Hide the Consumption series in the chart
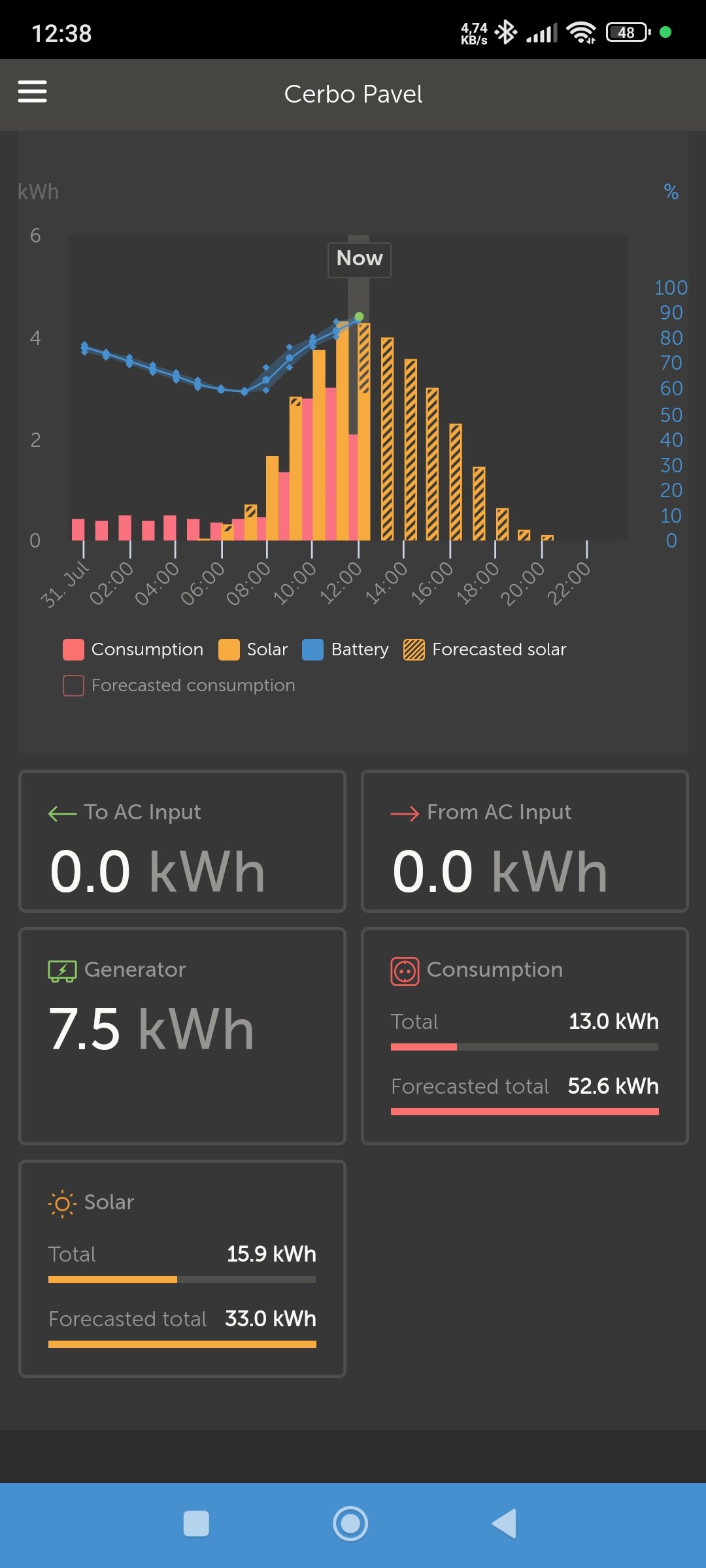Image resolution: width=706 pixels, height=1568 pixels. 133,649
